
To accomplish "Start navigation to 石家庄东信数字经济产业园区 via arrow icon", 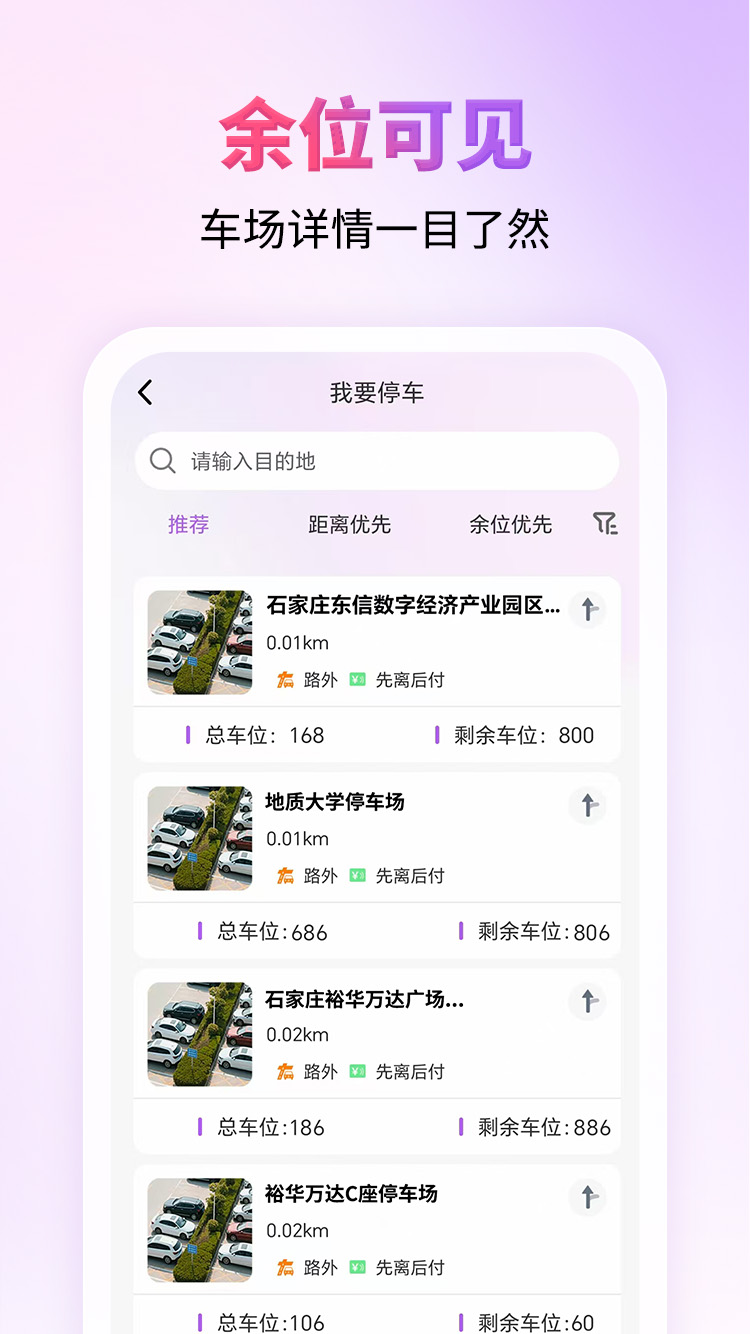I will pos(587,610).
